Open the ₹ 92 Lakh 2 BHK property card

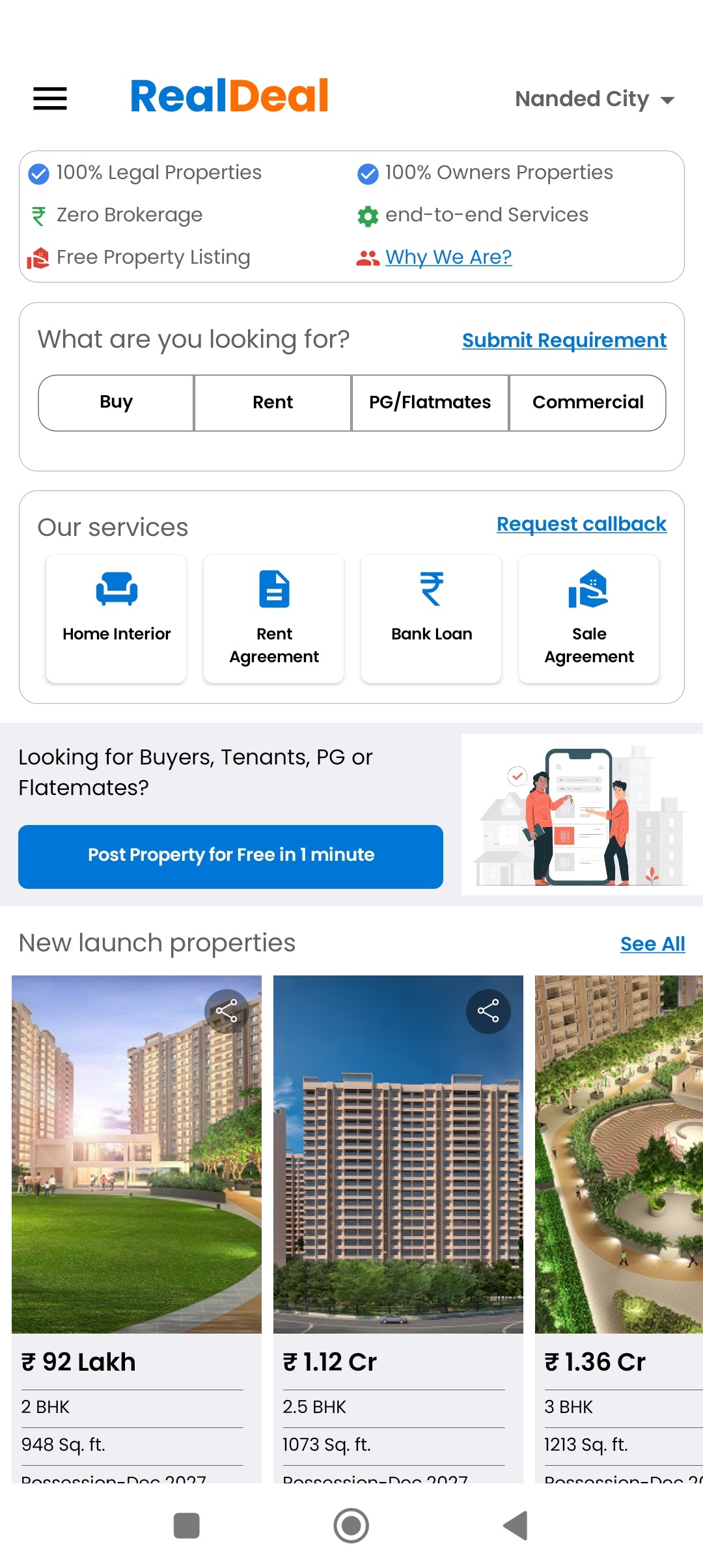click(137, 1172)
